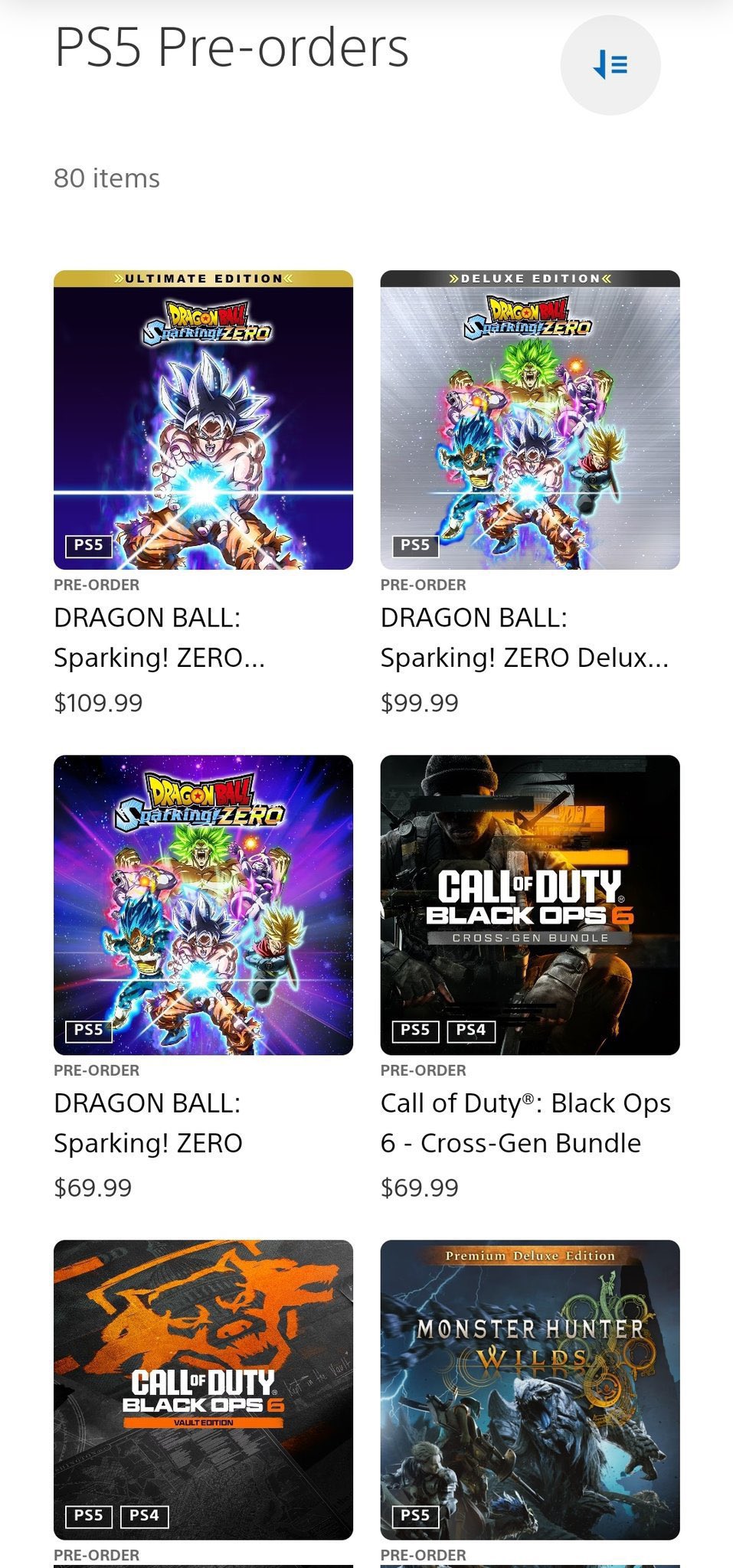This screenshot has height=1568, width=733.
Task: Open DRAGON BALL Sparking! ZERO Ultimate Edition
Action: click(203, 420)
